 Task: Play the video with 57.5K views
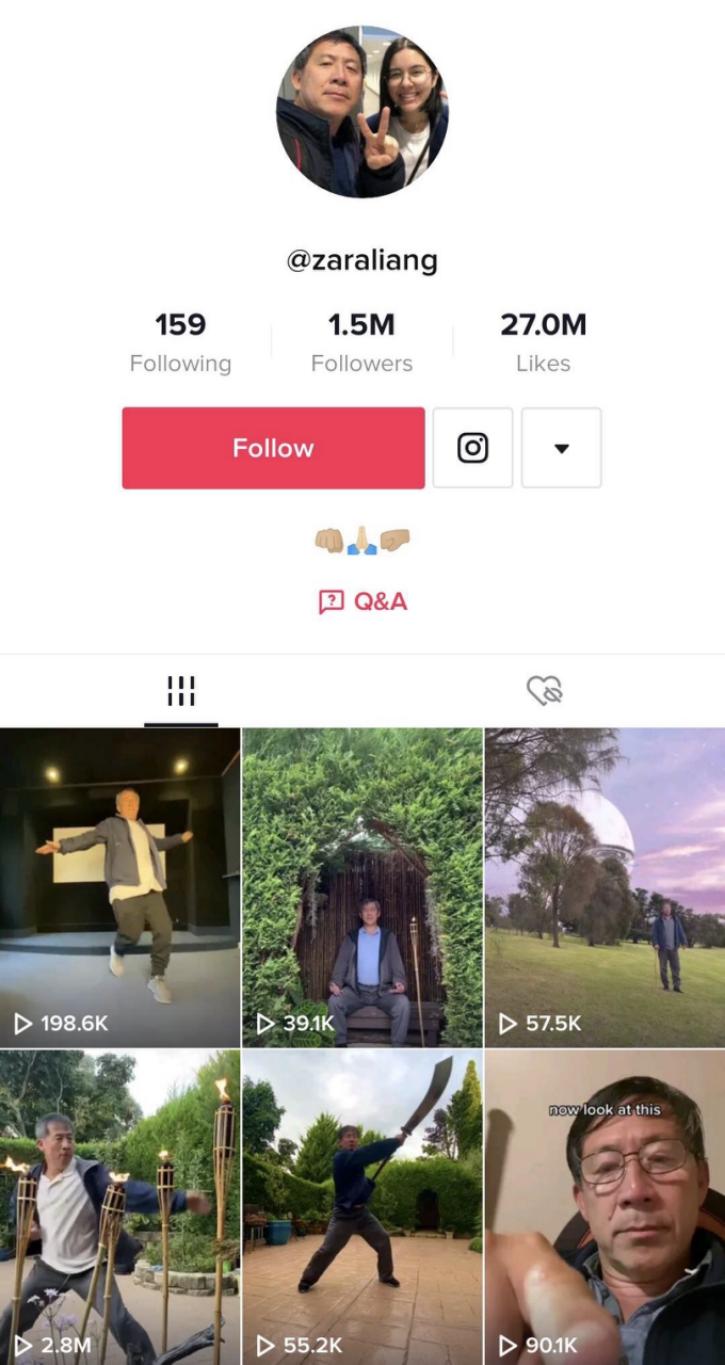[605, 887]
